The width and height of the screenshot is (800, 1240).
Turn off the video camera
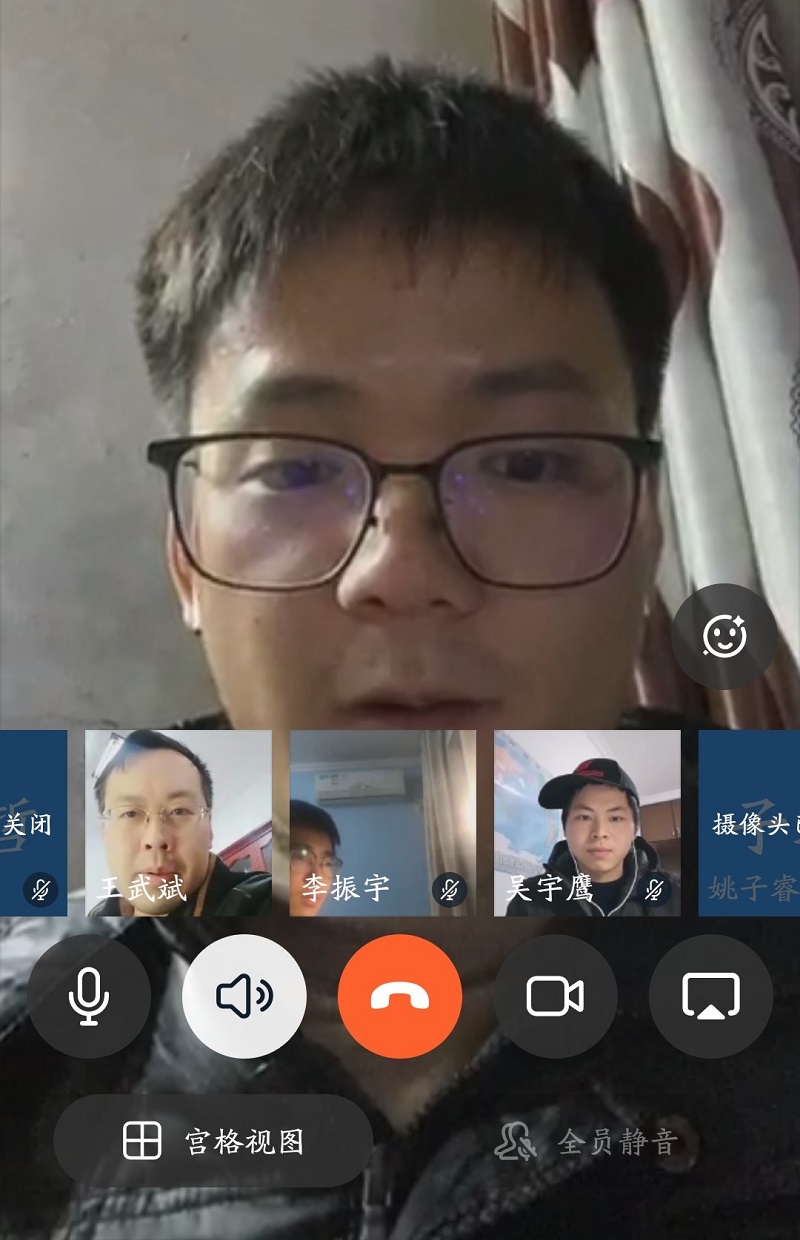(x=555, y=996)
